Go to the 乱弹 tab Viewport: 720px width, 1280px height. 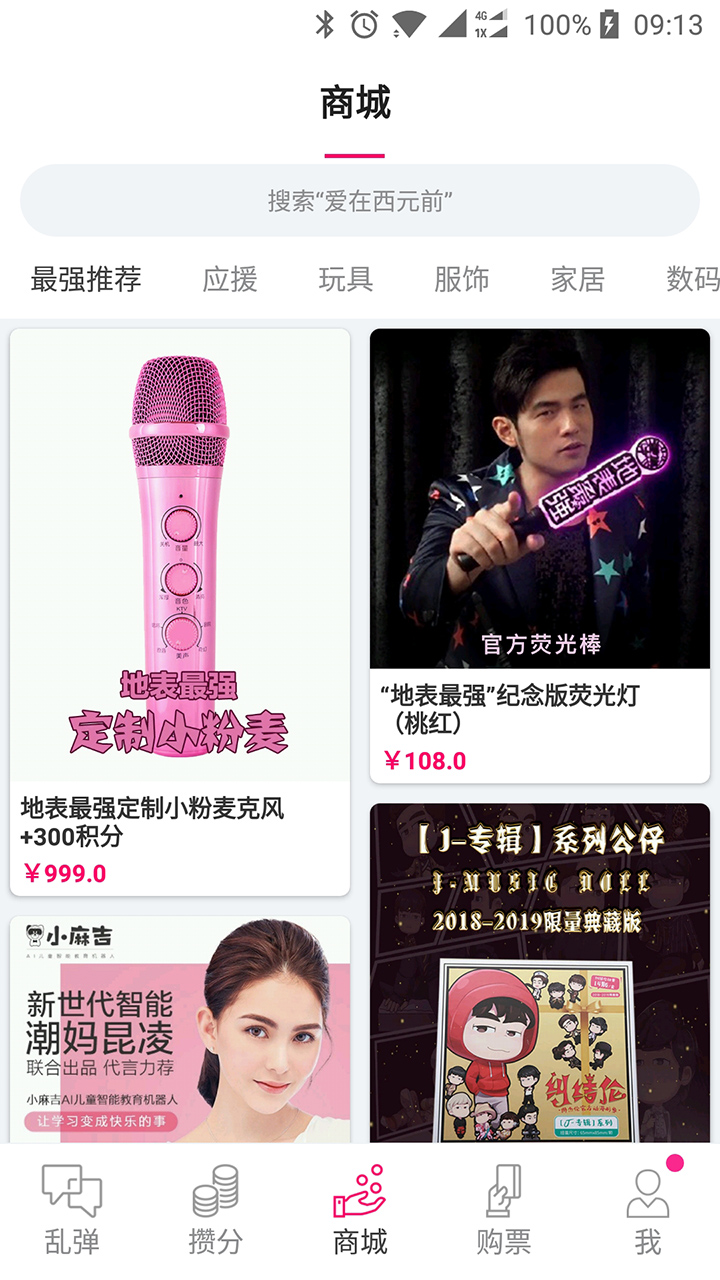pyautogui.click(x=72, y=1212)
